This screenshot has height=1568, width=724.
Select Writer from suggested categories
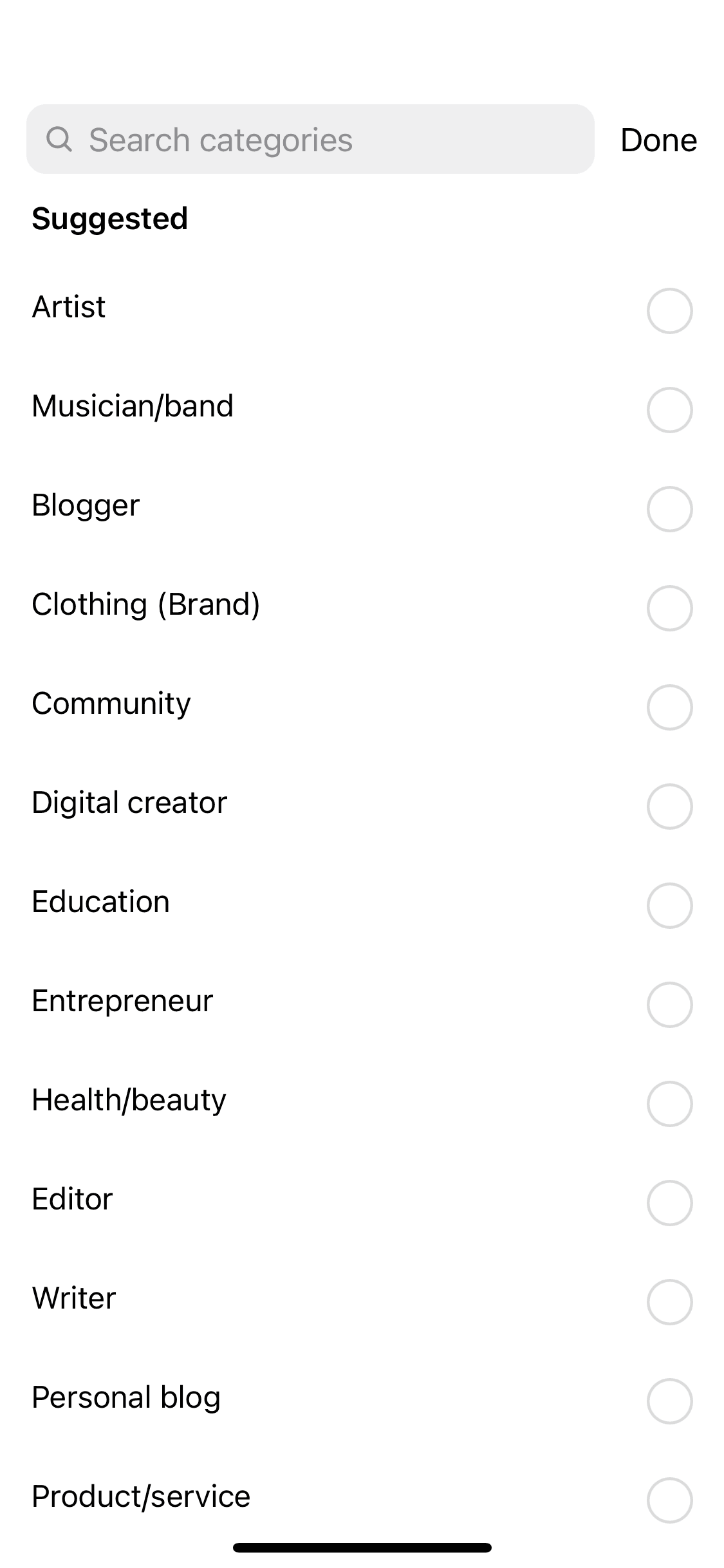coord(669,1302)
